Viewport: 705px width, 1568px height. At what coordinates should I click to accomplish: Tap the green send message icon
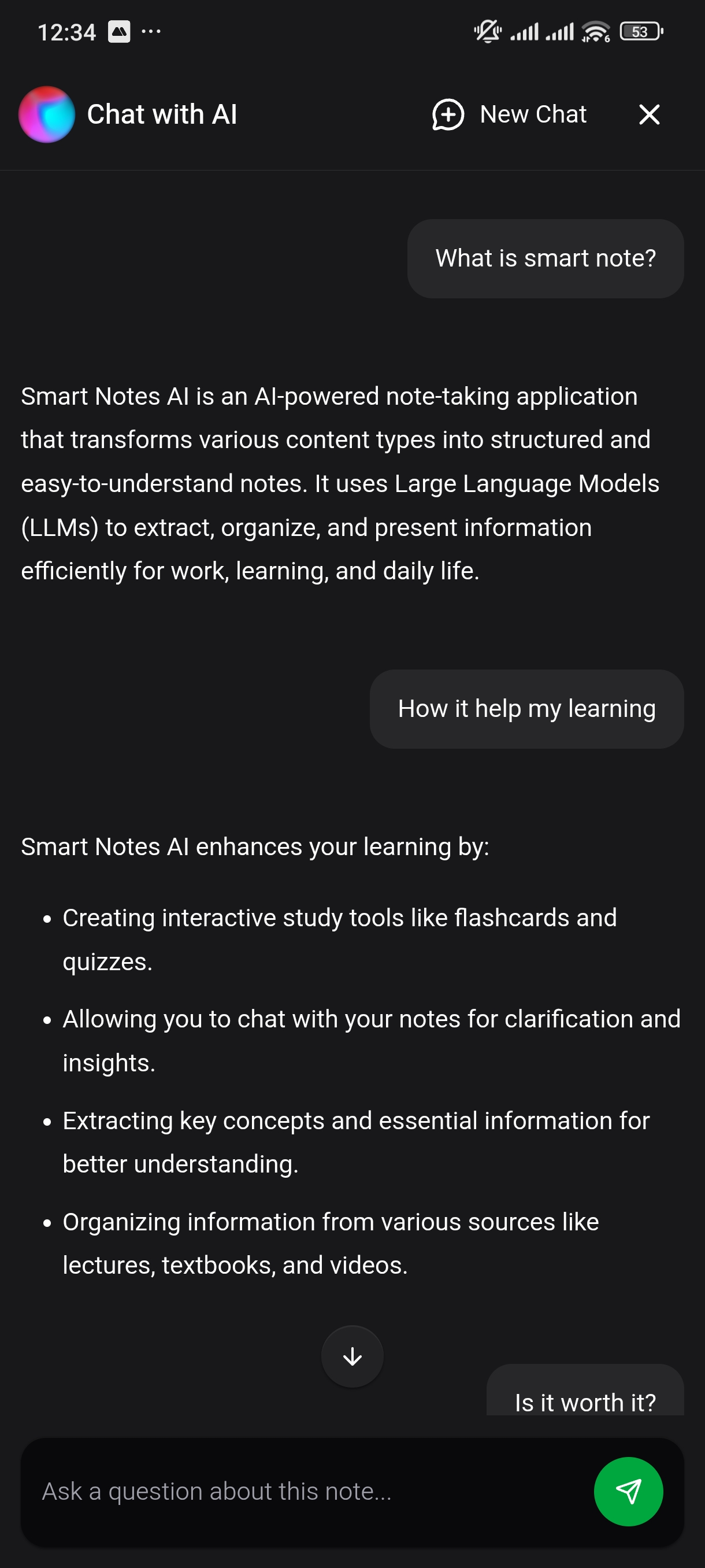point(629,1491)
